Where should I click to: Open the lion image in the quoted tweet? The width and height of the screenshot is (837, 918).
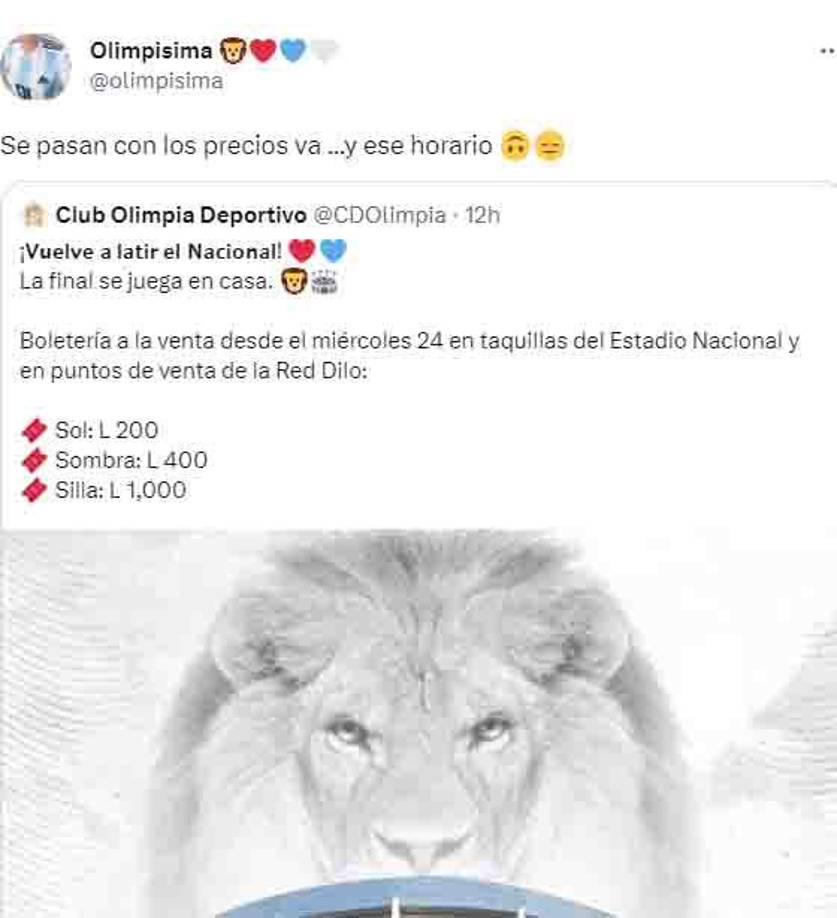(418, 720)
